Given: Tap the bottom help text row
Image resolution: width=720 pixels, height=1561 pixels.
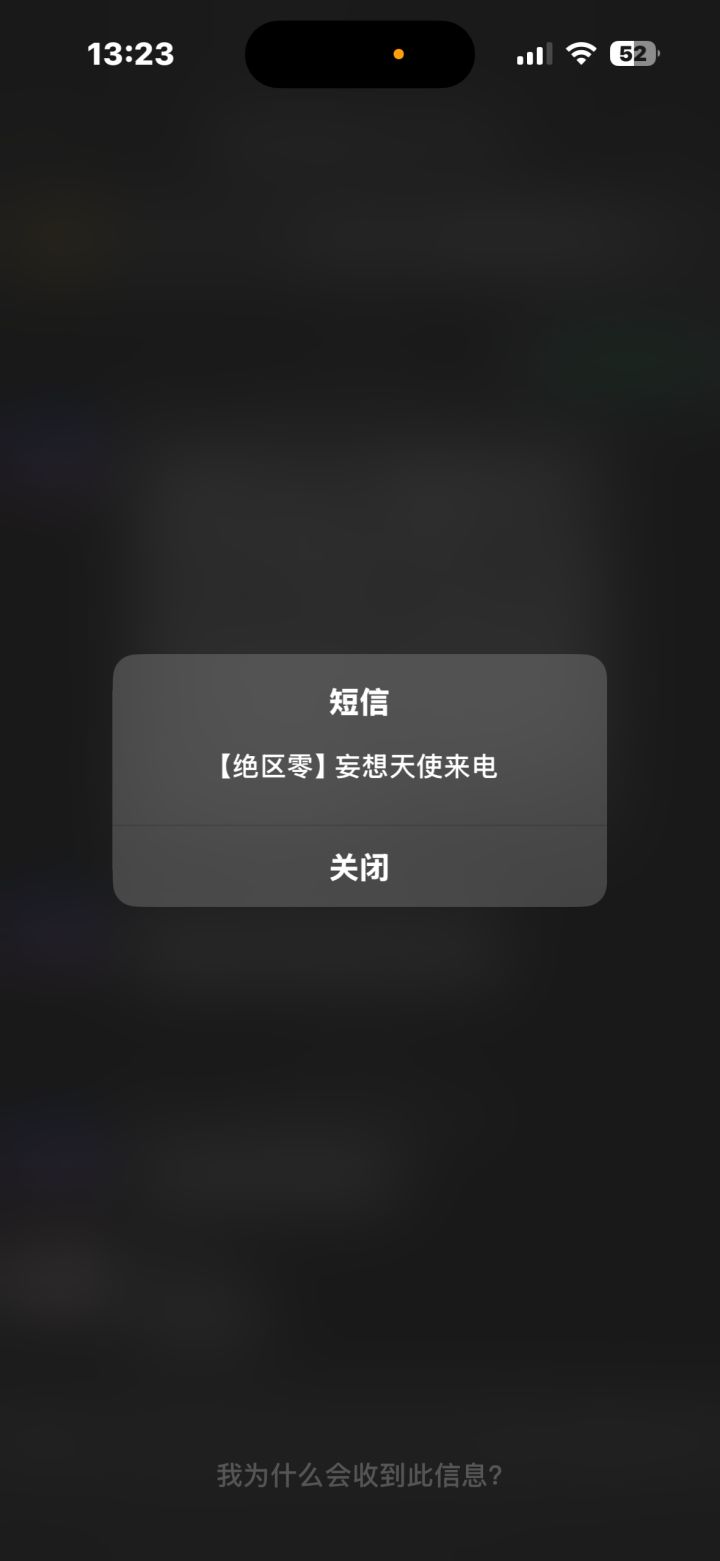Looking at the screenshot, I should (x=360, y=1474).
